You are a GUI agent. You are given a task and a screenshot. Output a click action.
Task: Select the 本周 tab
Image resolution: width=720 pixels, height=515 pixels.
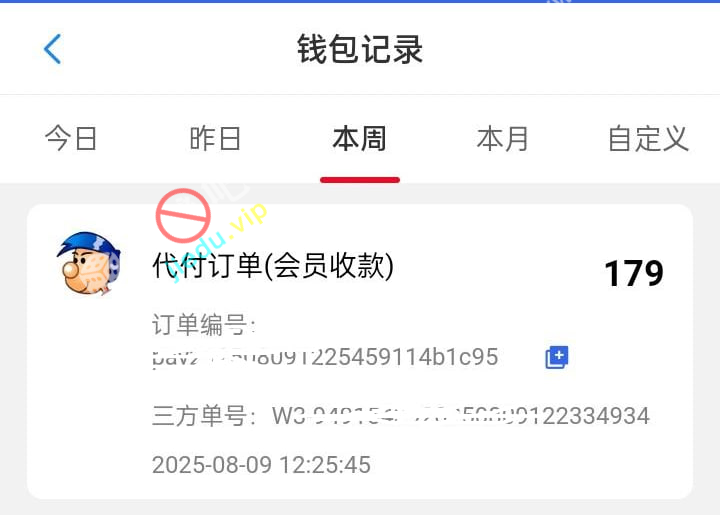point(359,139)
